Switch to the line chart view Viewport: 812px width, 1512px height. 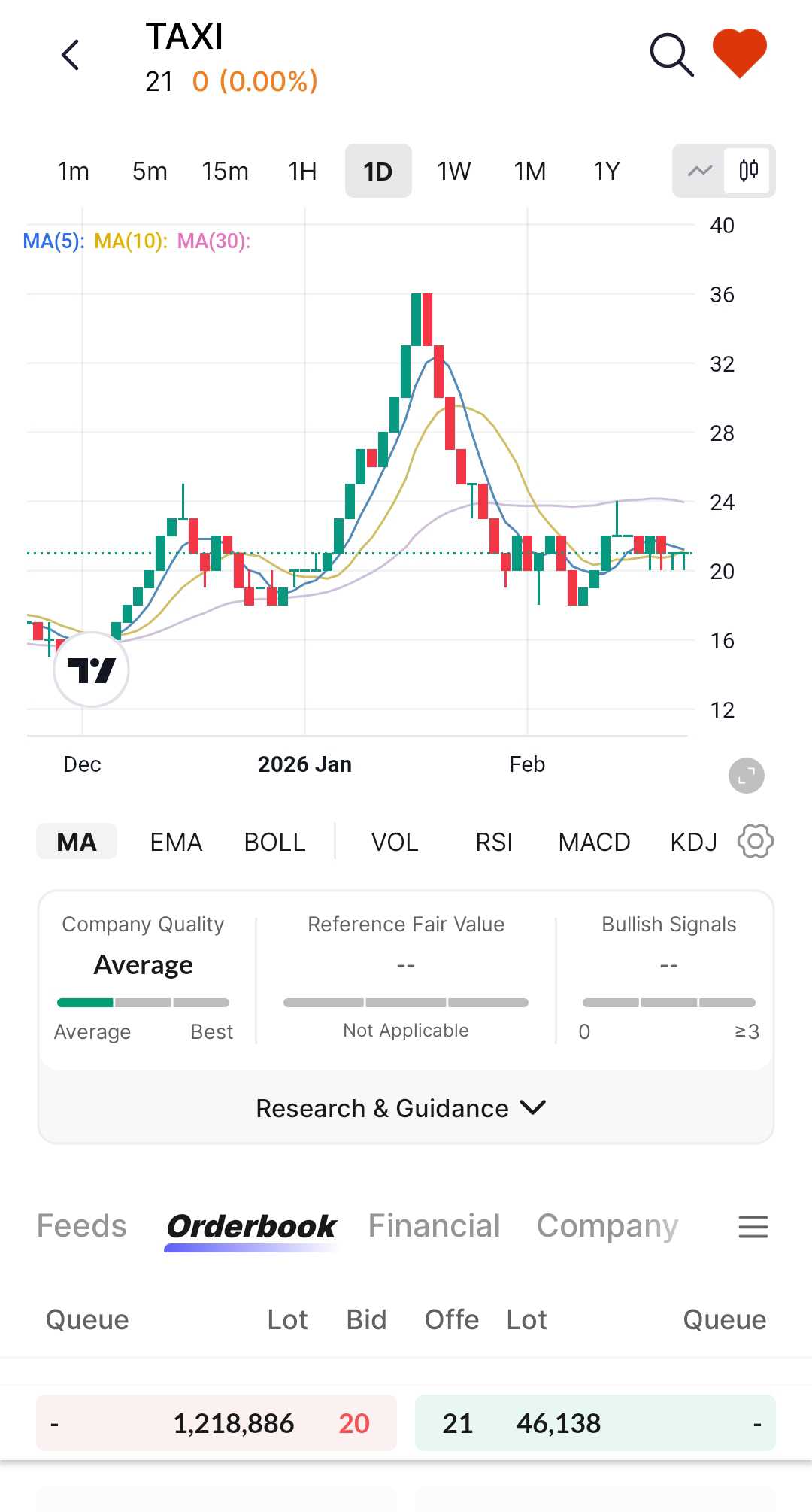[700, 171]
